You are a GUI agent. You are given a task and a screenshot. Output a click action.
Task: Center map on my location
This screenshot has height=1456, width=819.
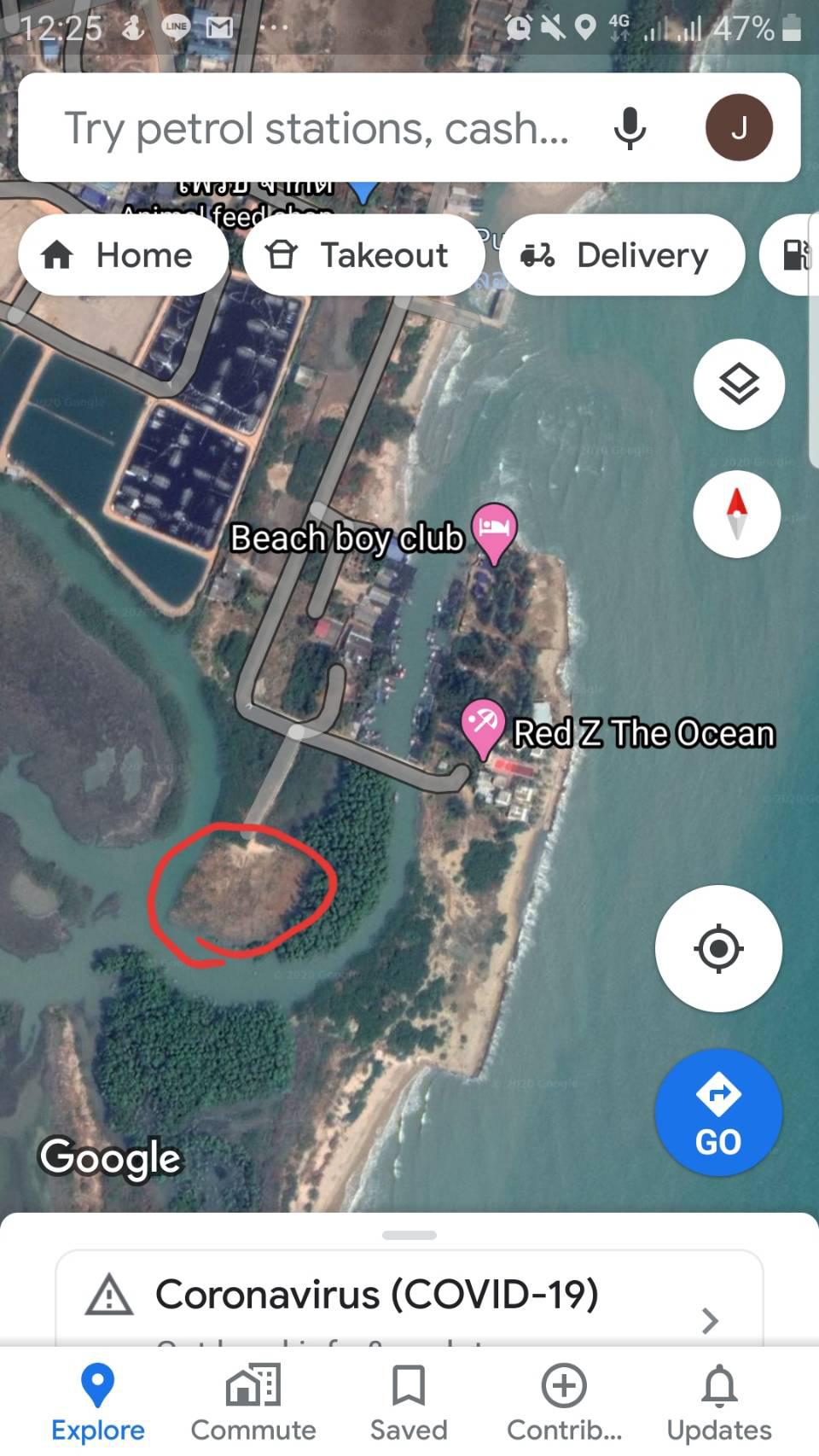point(718,948)
